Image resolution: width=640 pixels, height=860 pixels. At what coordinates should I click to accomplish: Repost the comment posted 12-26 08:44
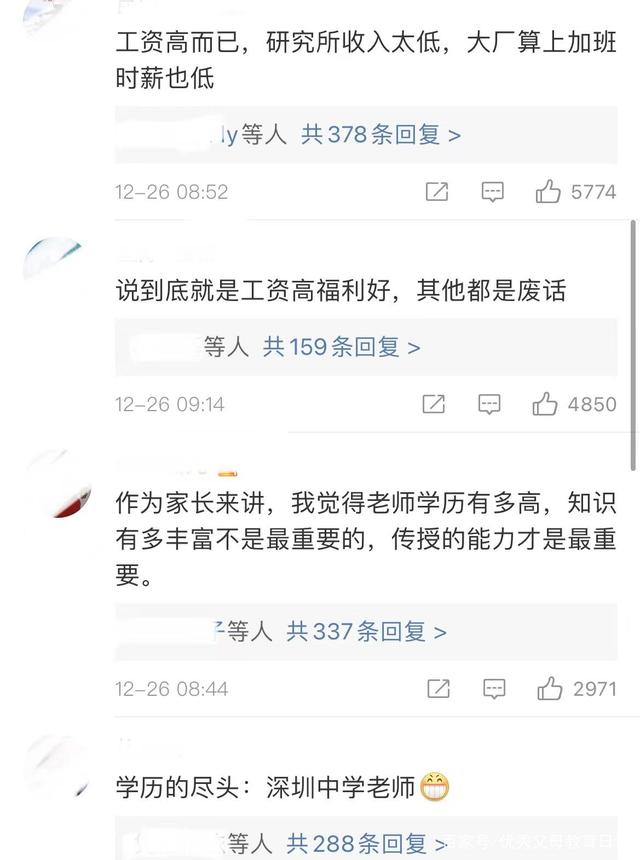(438, 689)
